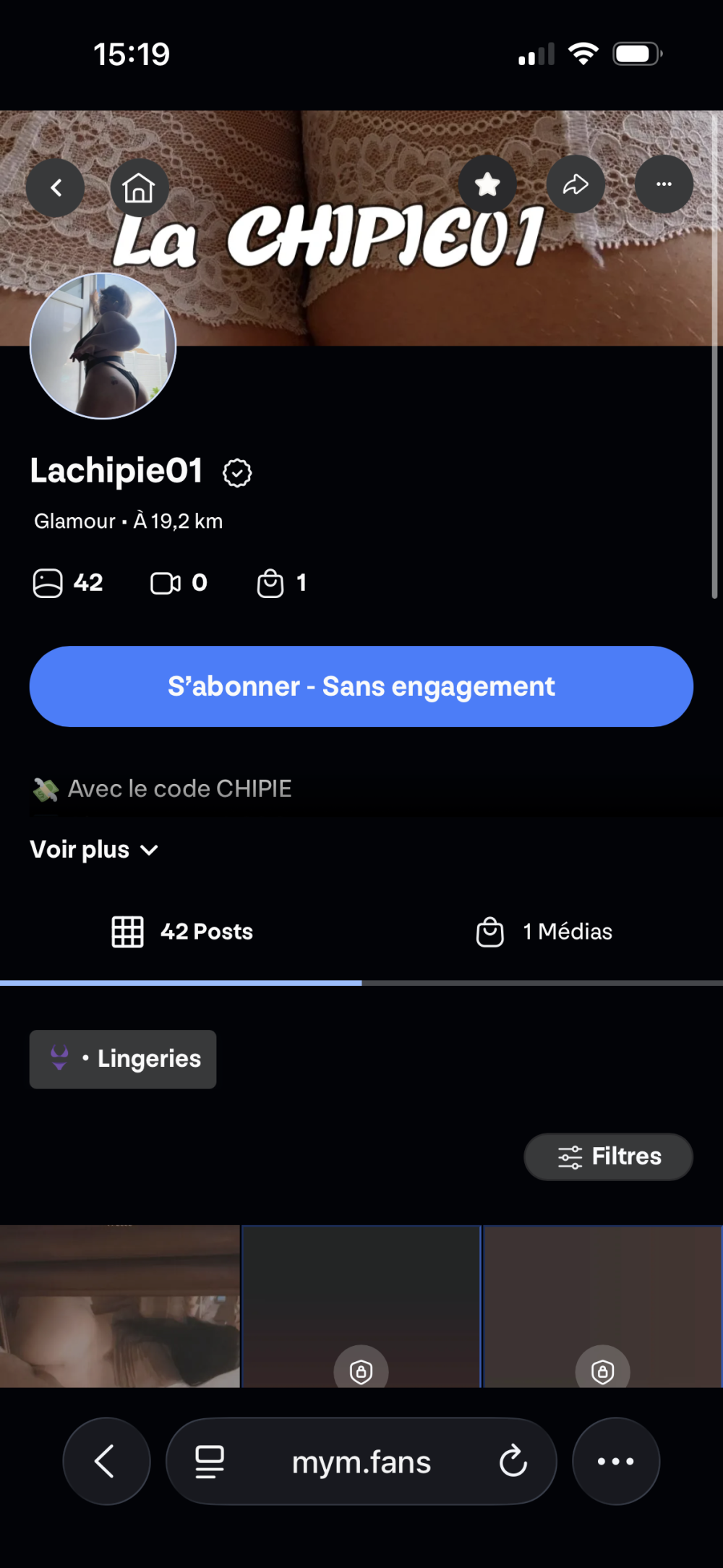
Task: Share this profile
Action: pyautogui.click(x=576, y=184)
